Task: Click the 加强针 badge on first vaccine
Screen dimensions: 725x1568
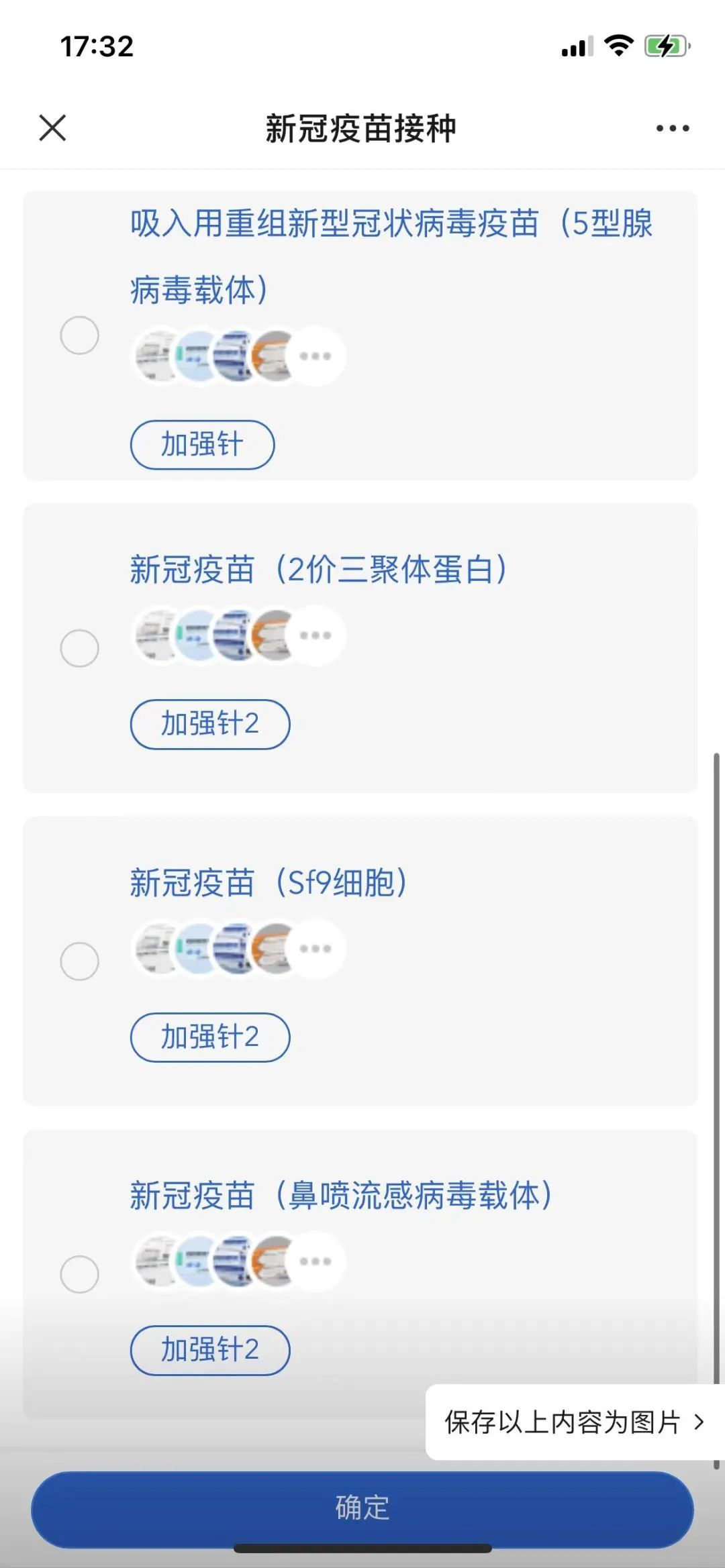Action: tap(201, 445)
